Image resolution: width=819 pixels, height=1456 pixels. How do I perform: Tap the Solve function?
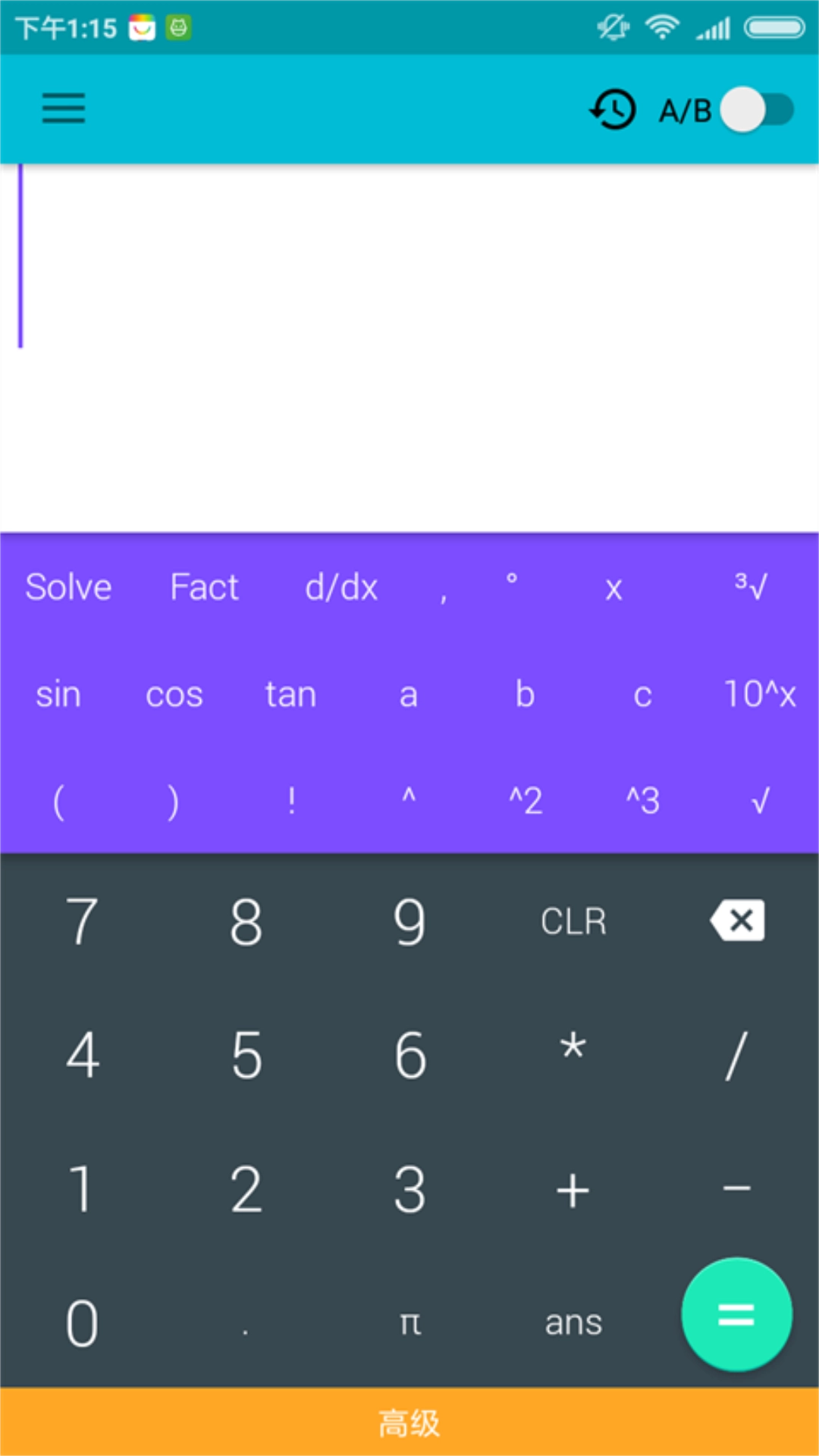(67, 586)
